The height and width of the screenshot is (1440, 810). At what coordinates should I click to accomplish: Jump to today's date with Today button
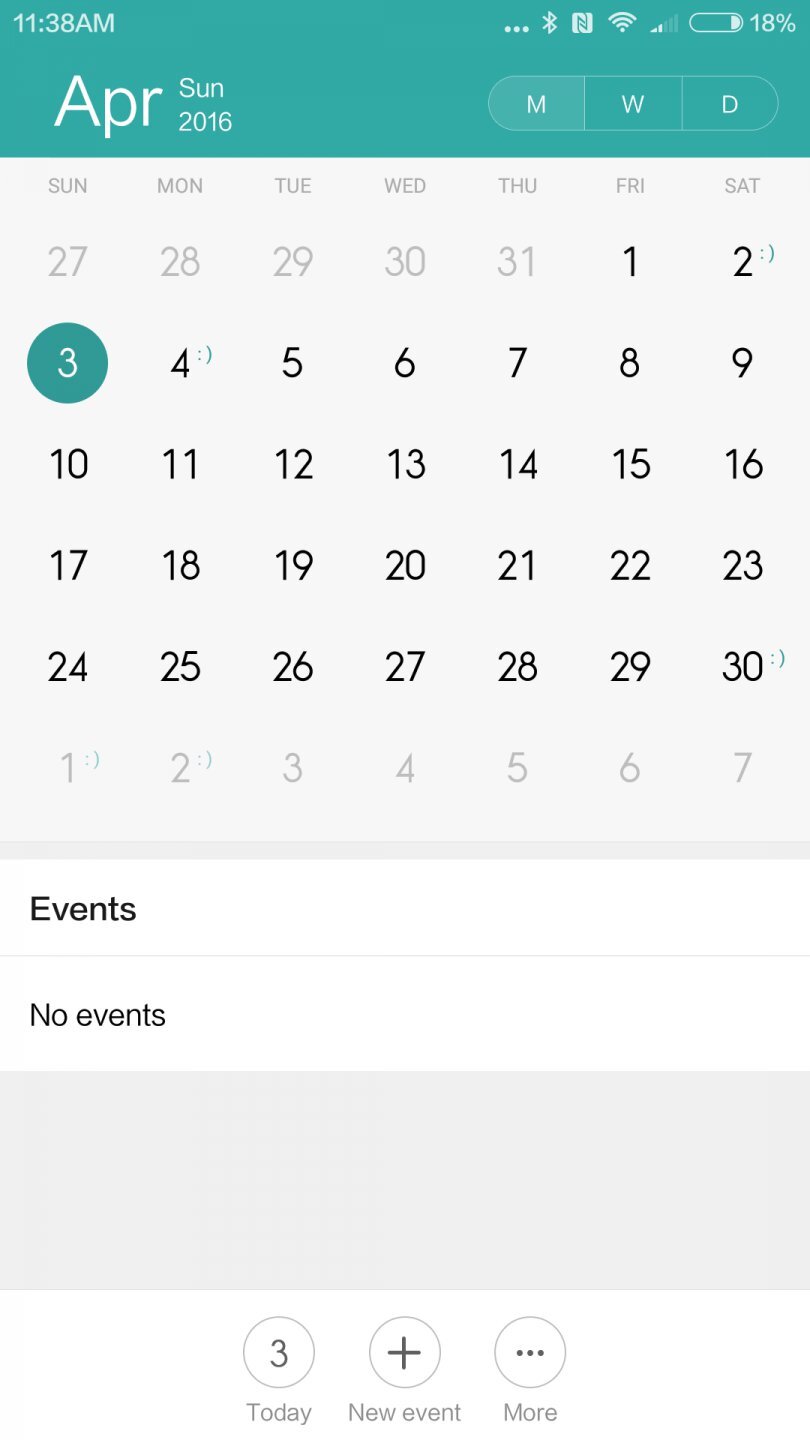(279, 1352)
